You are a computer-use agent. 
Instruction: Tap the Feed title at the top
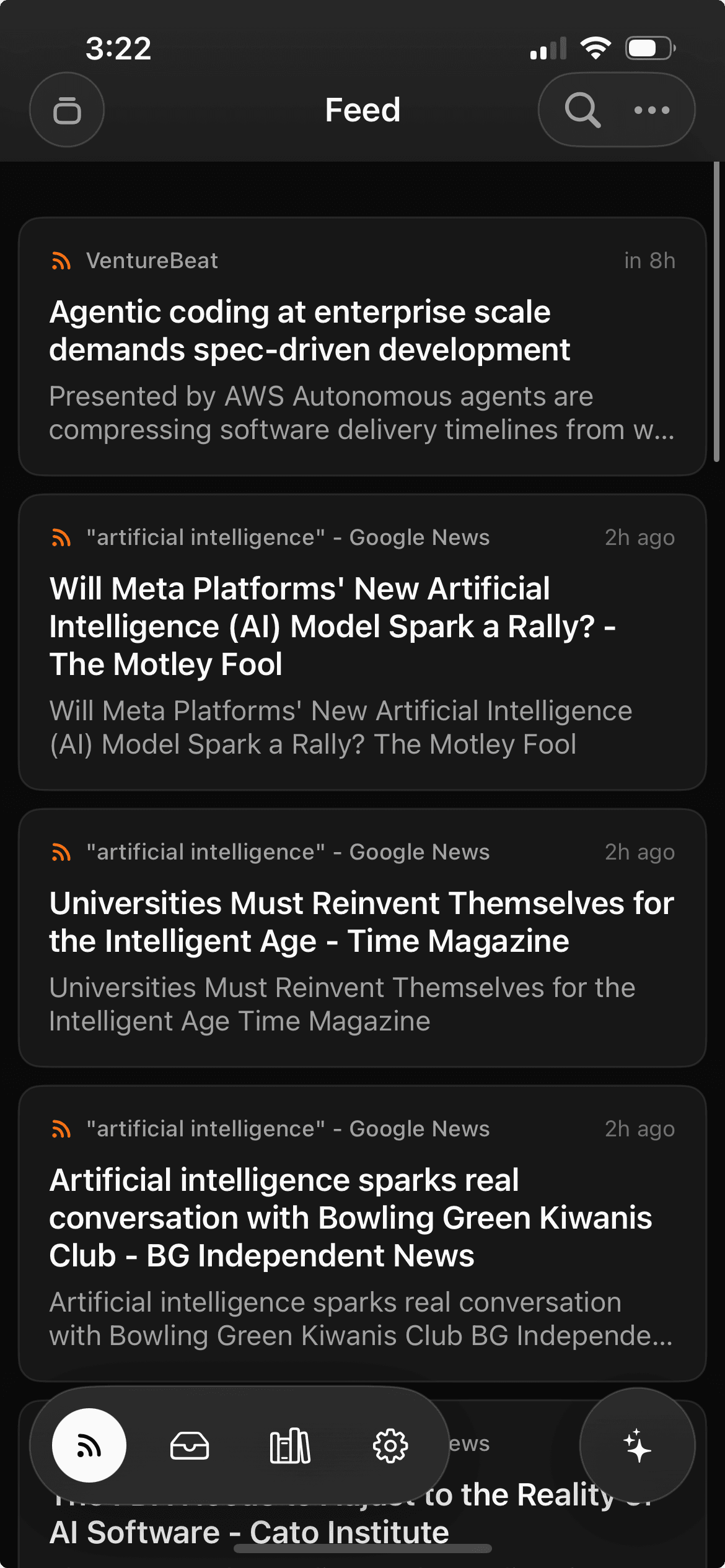(362, 110)
